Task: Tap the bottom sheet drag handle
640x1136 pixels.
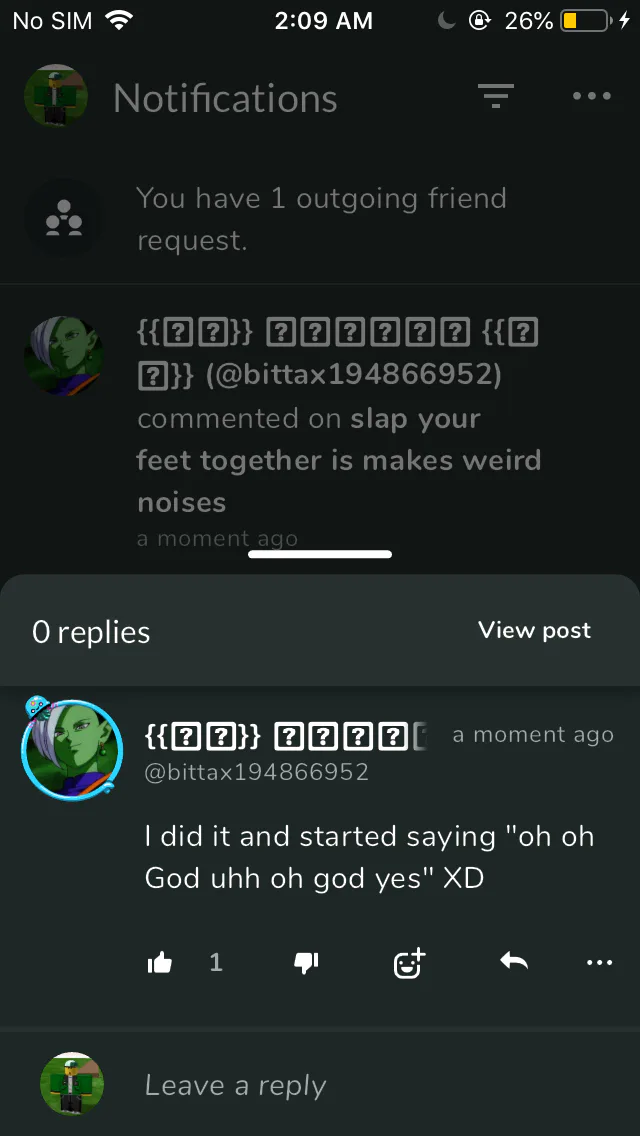Action: coord(320,554)
